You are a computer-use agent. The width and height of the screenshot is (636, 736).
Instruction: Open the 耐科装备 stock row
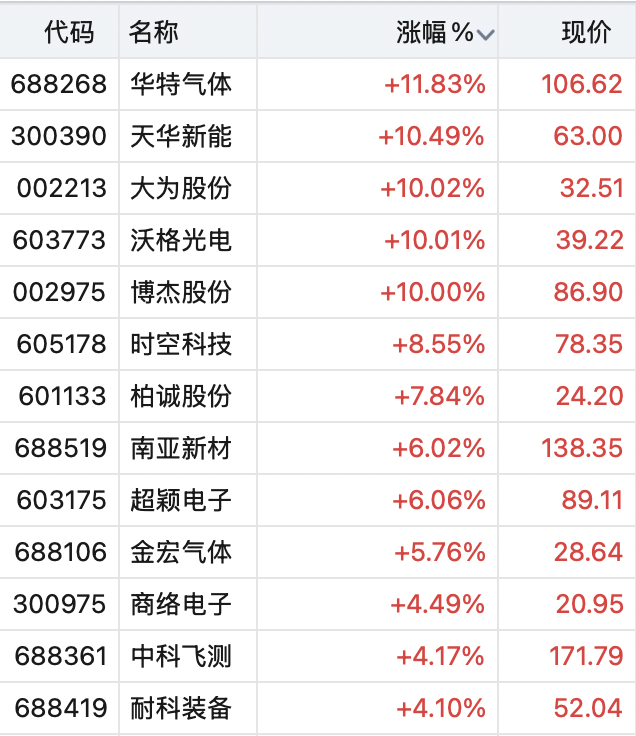[181, 709]
